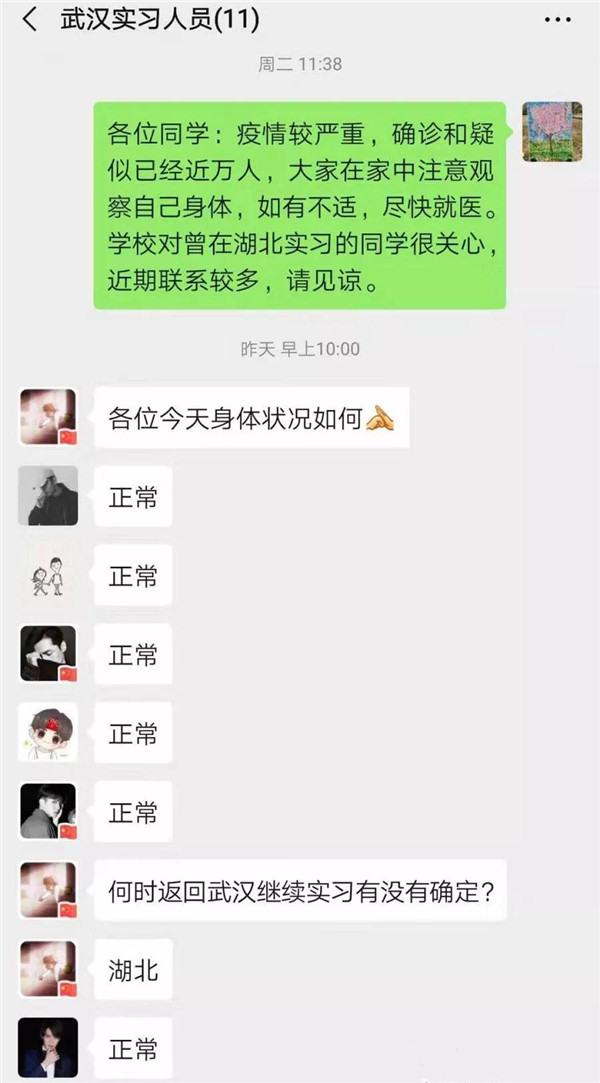Open sender's avatar beside the green 各位同学 message
This screenshot has width=600, height=1083.
click(x=552, y=131)
